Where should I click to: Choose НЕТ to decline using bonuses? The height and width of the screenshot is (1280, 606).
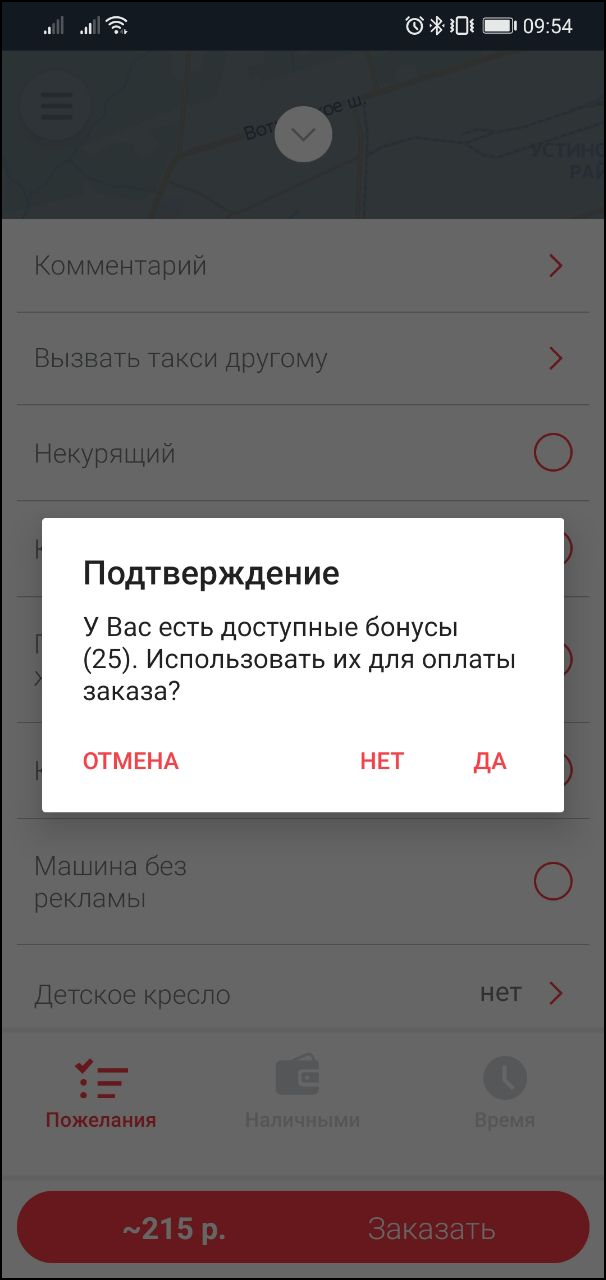tap(382, 761)
